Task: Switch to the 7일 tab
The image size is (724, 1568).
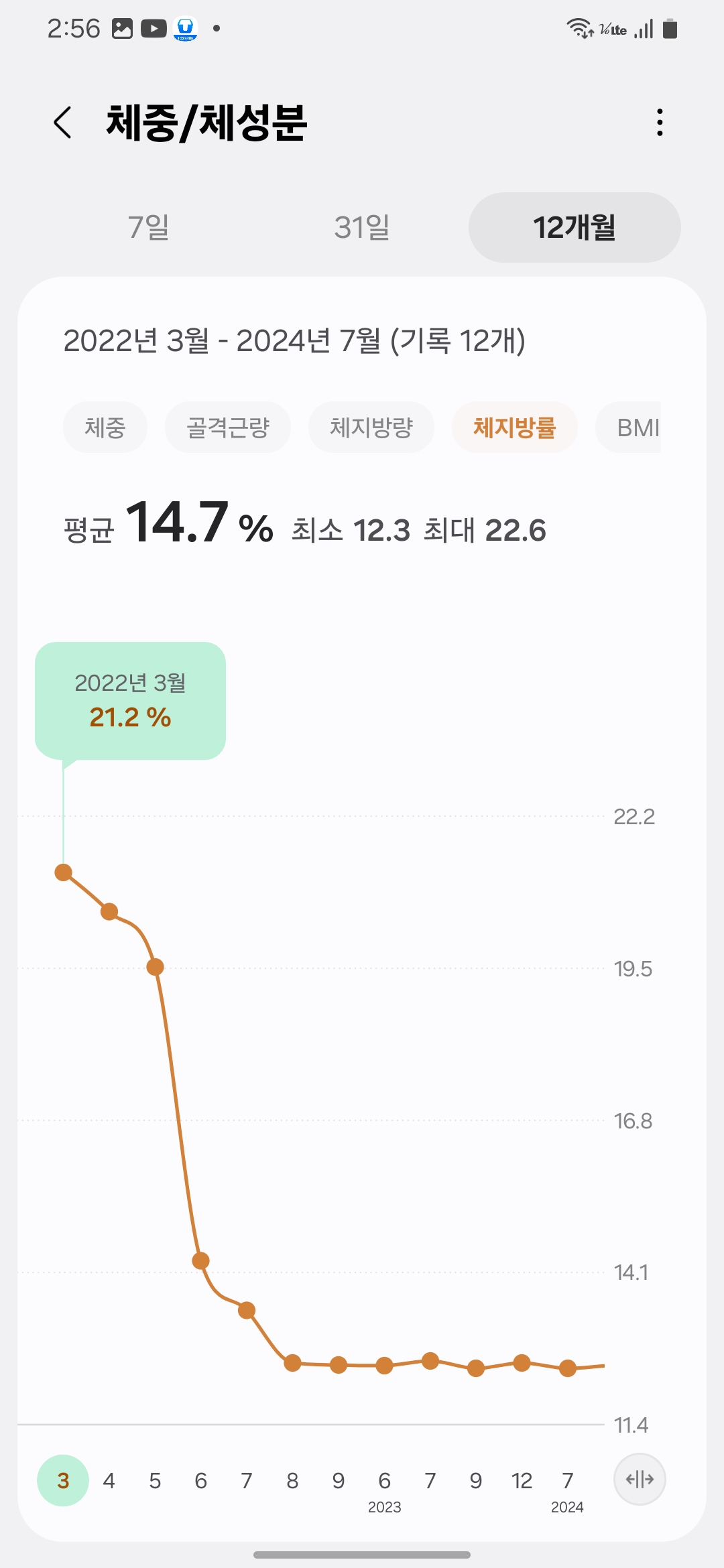Action: (x=148, y=228)
